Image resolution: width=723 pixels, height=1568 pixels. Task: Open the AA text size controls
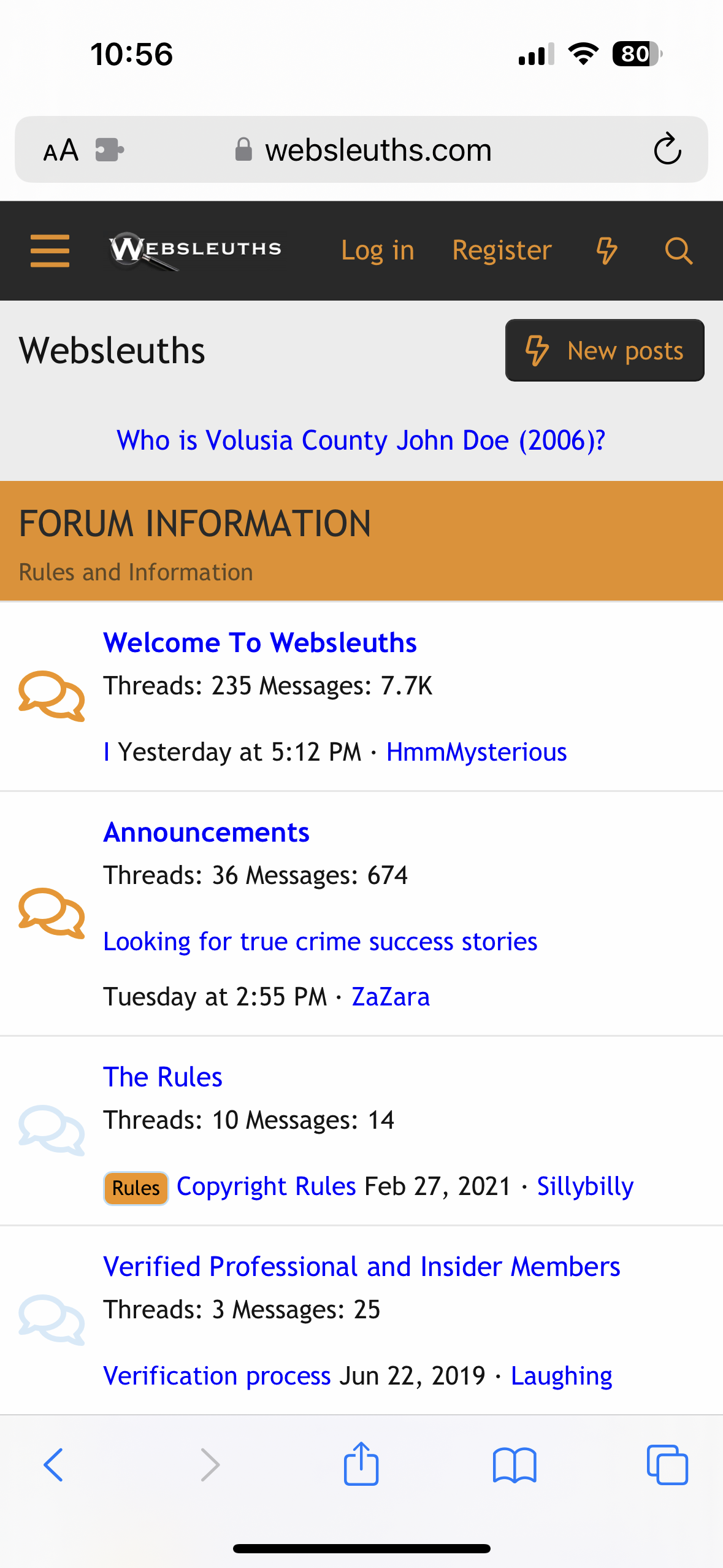61,149
